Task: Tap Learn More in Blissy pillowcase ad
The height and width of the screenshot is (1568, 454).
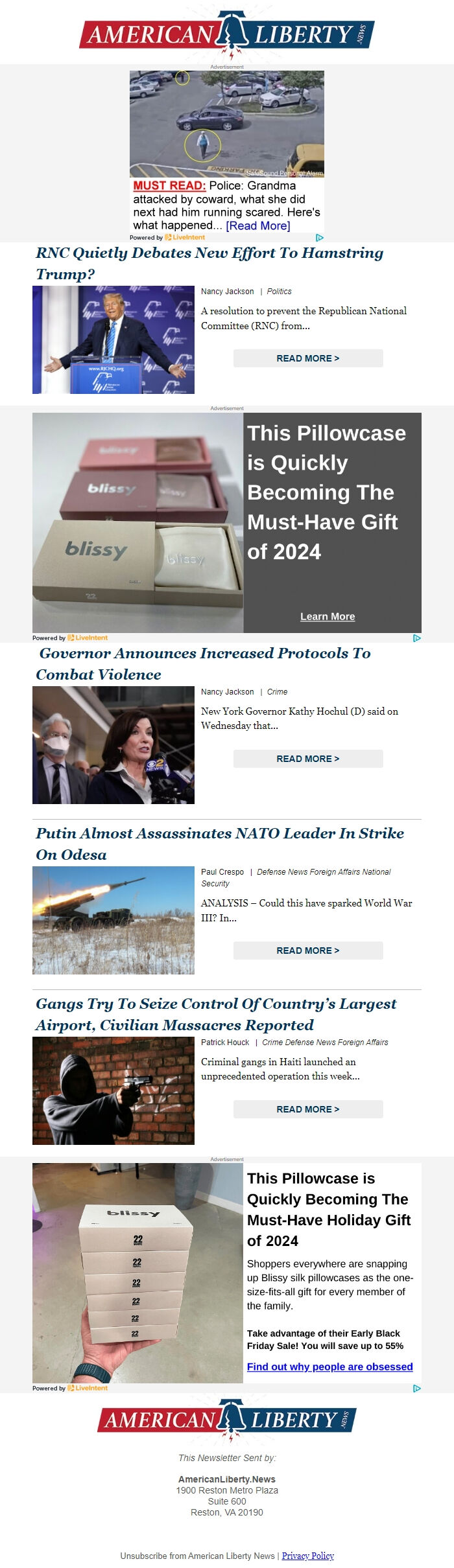Action: coord(328,616)
